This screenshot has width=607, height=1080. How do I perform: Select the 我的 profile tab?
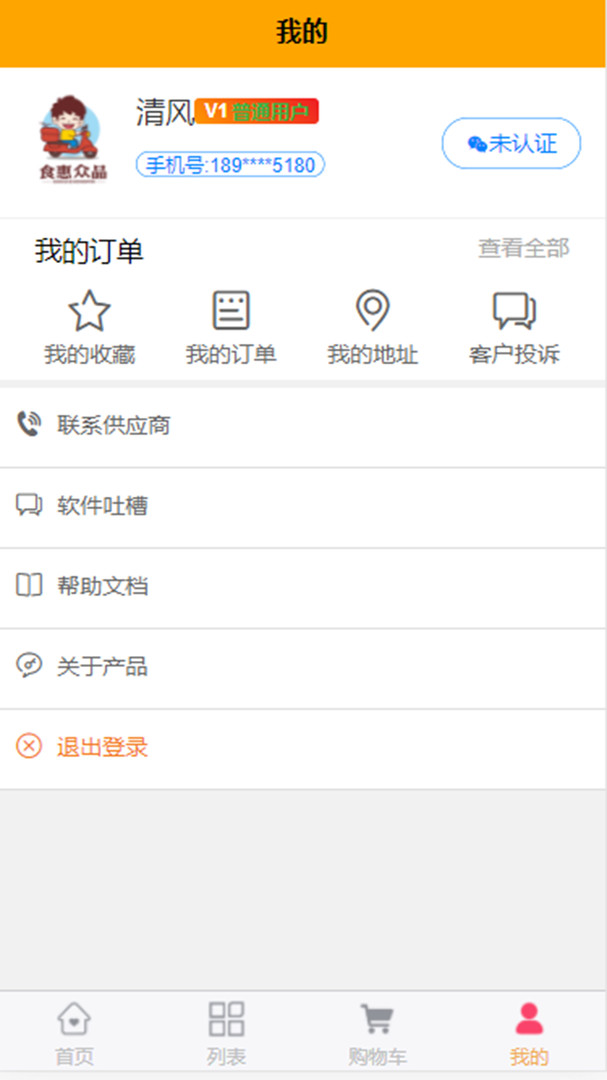pos(529,1033)
